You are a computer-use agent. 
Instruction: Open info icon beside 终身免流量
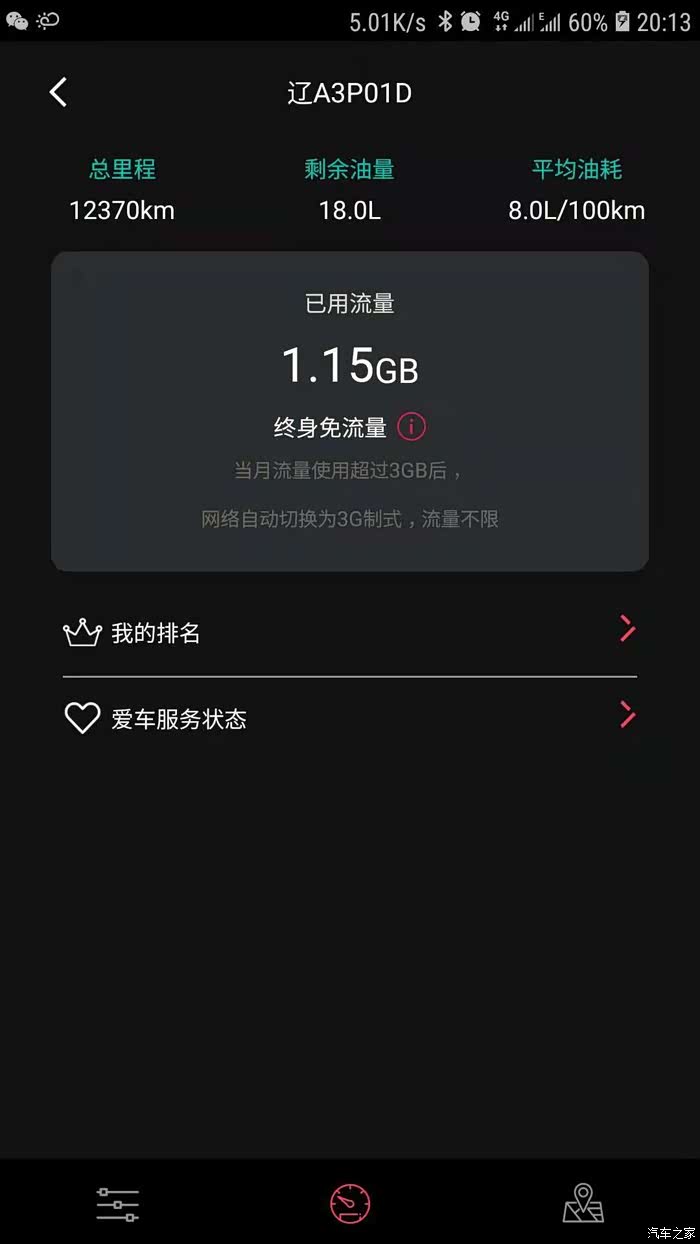click(x=411, y=427)
